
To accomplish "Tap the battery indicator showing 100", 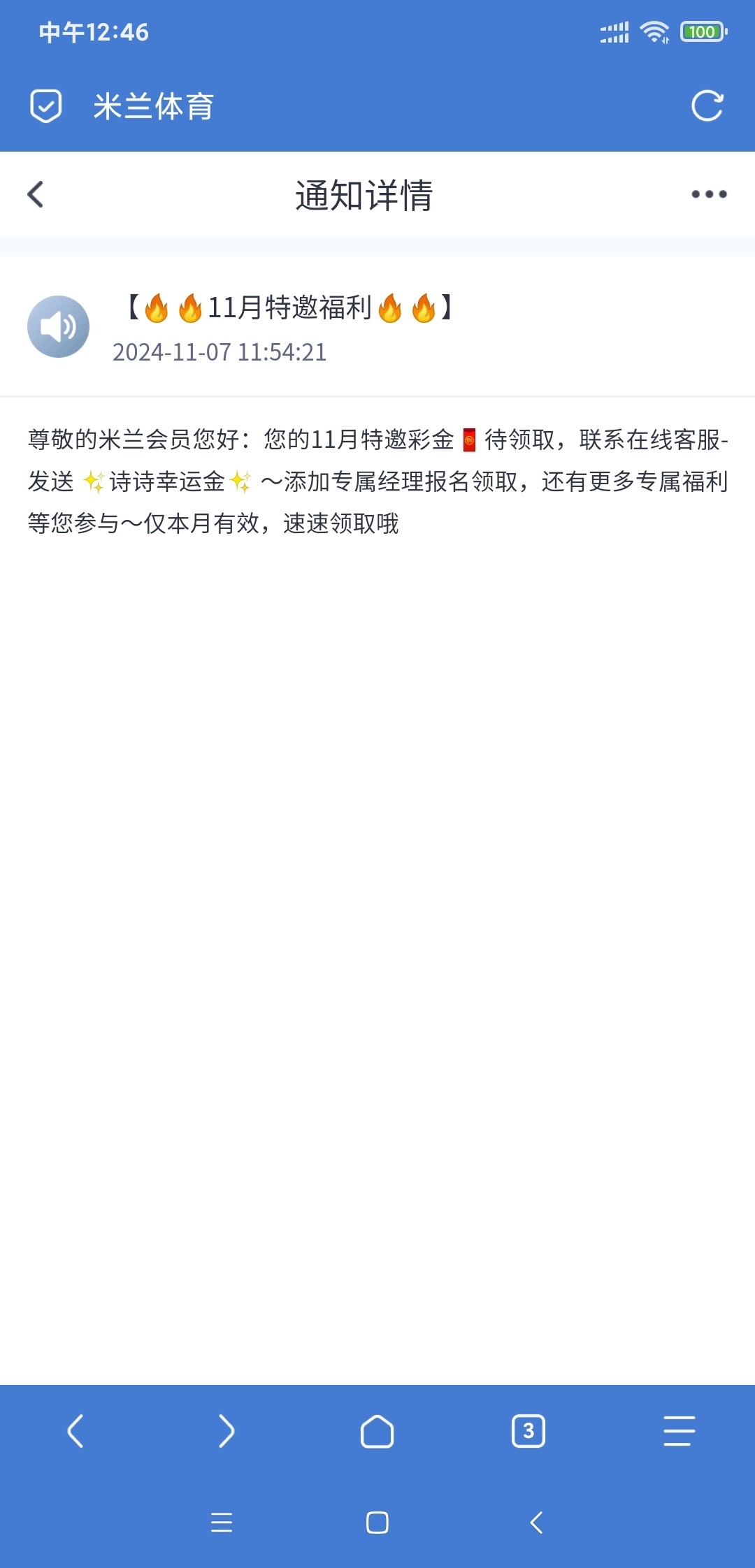I will click(703, 31).
